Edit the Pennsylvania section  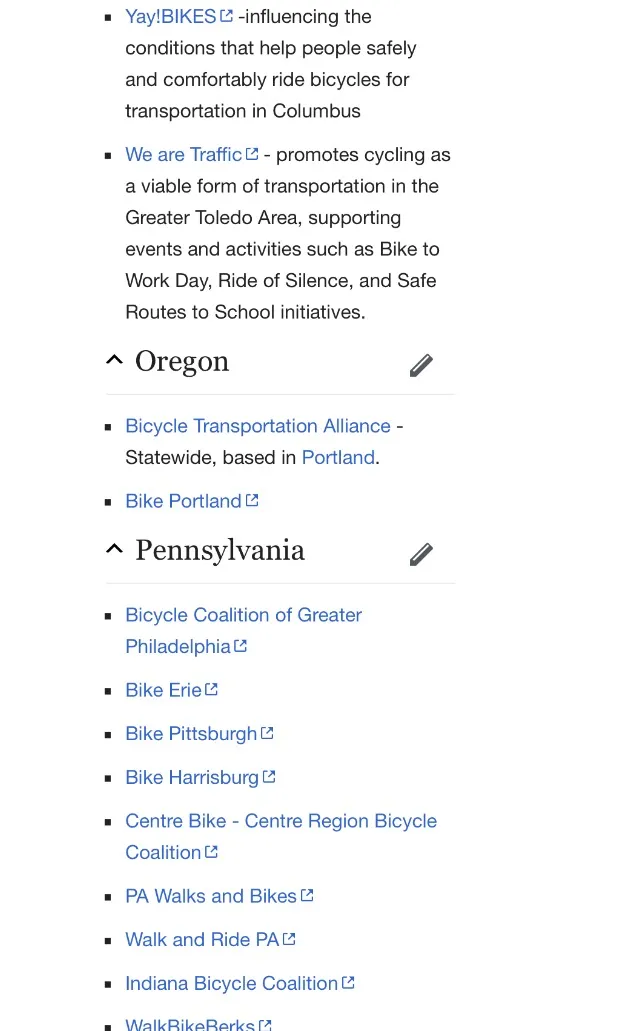(421, 554)
